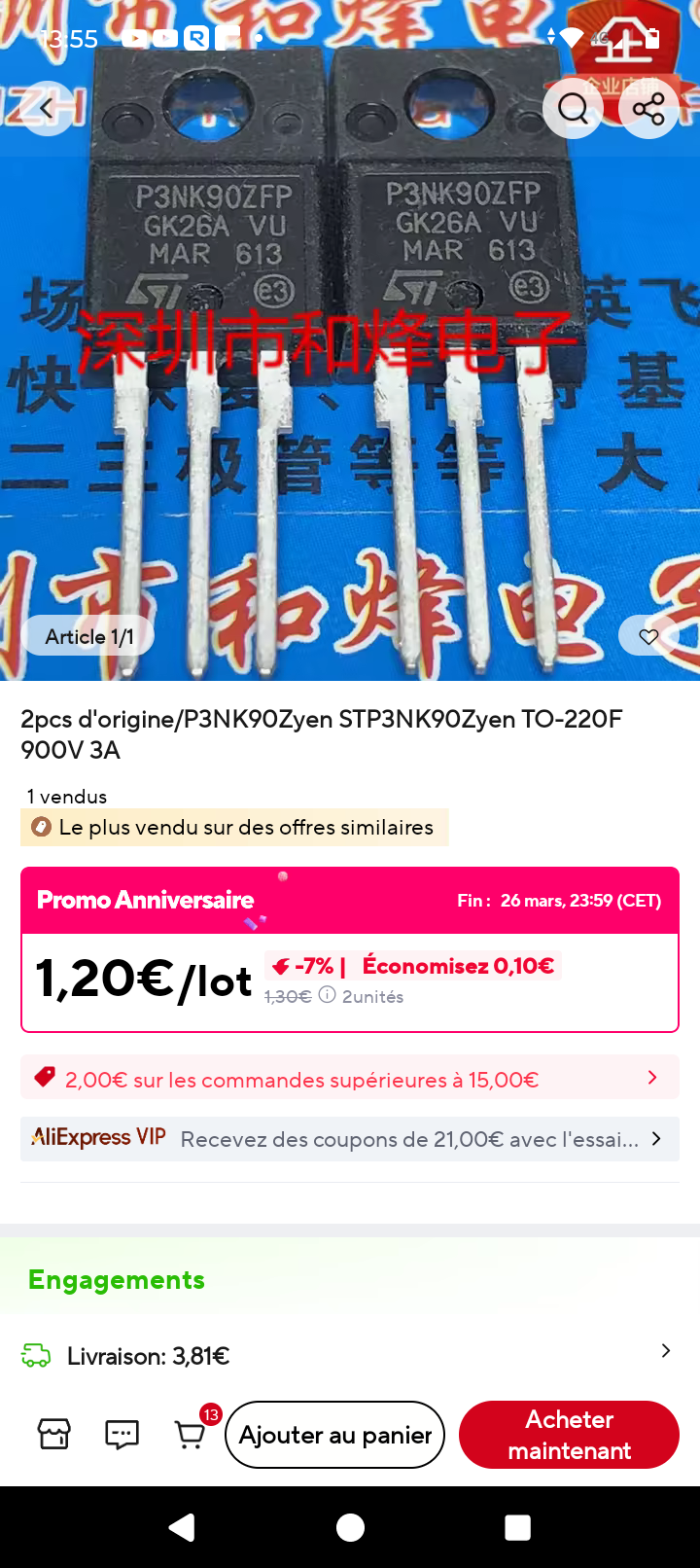The height and width of the screenshot is (1568, 700).
Task: Tap the system home button
Action: (x=350, y=1527)
